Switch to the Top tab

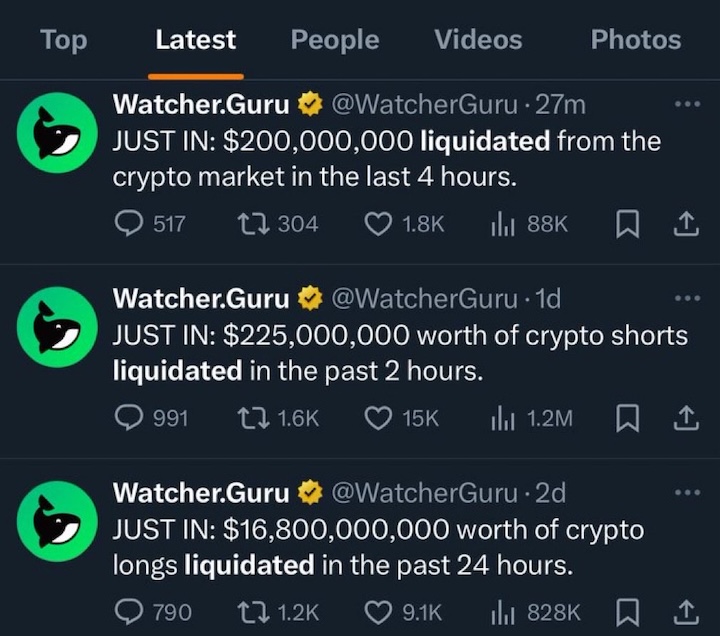coord(63,40)
